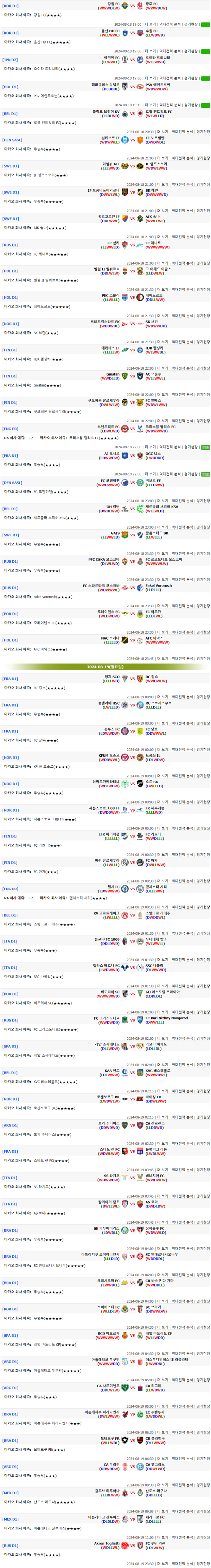Screen dimensions: 211x1568
Task: Open the [KOR D1] league tag for 강원 FC
Action: (x=10, y=6)
